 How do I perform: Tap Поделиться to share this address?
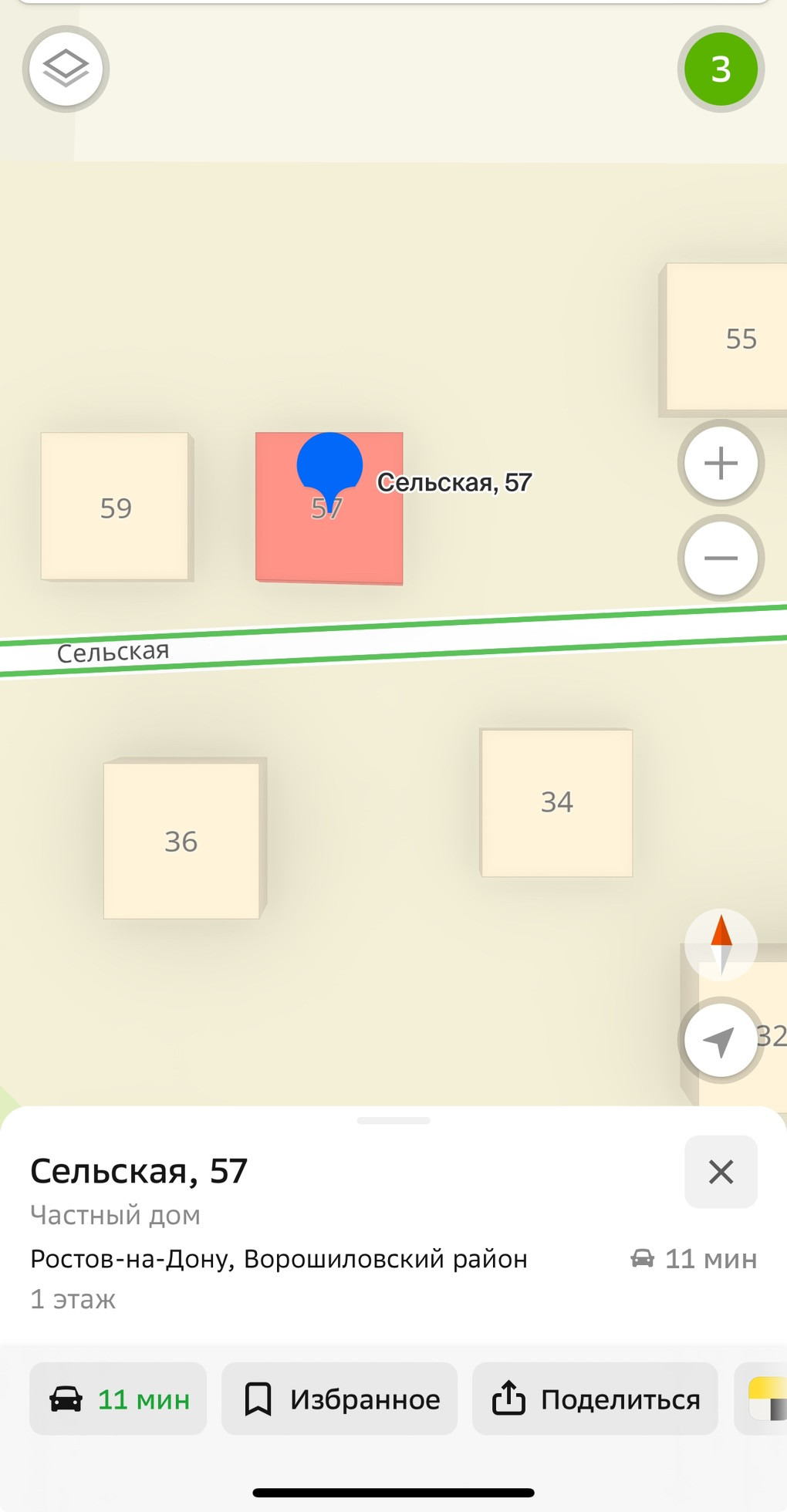(x=595, y=1399)
